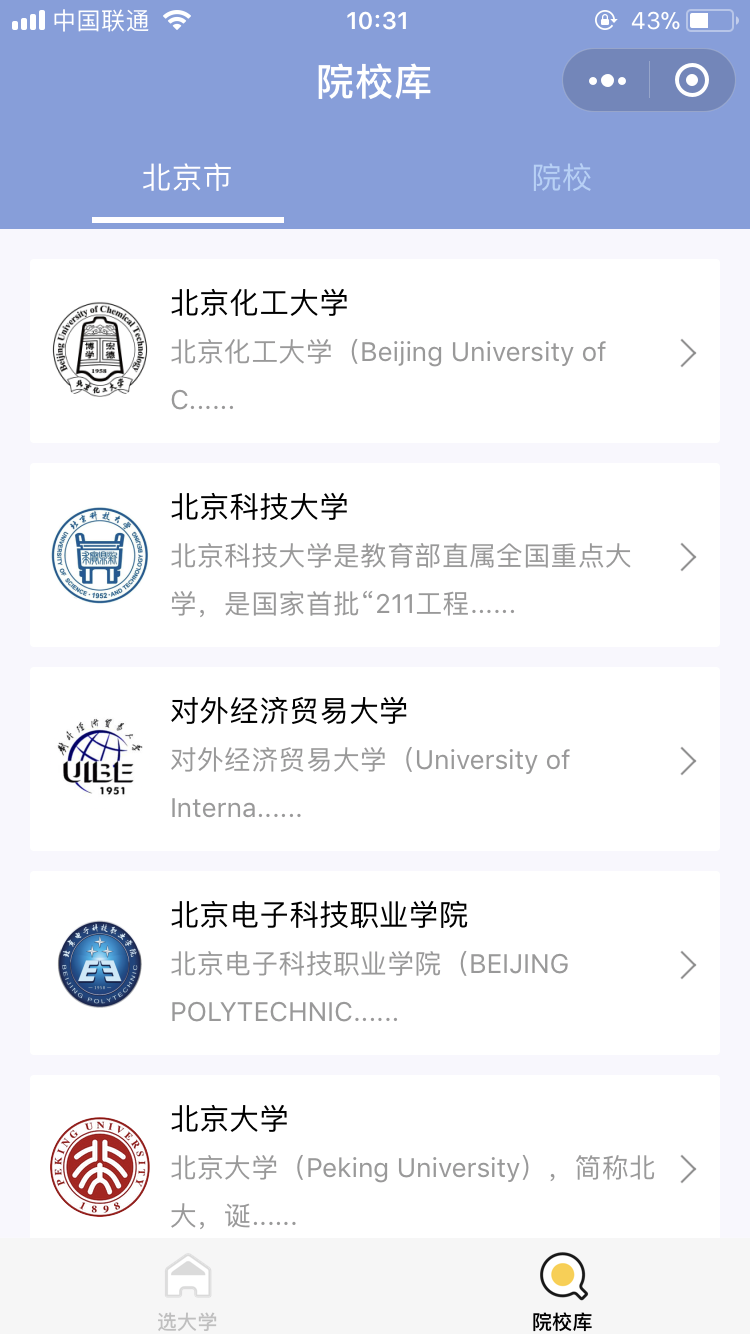This screenshot has width=750, height=1334.
Task: Open the mini program more-options menu
Action: pyautogui.click(x=607, y=80)
